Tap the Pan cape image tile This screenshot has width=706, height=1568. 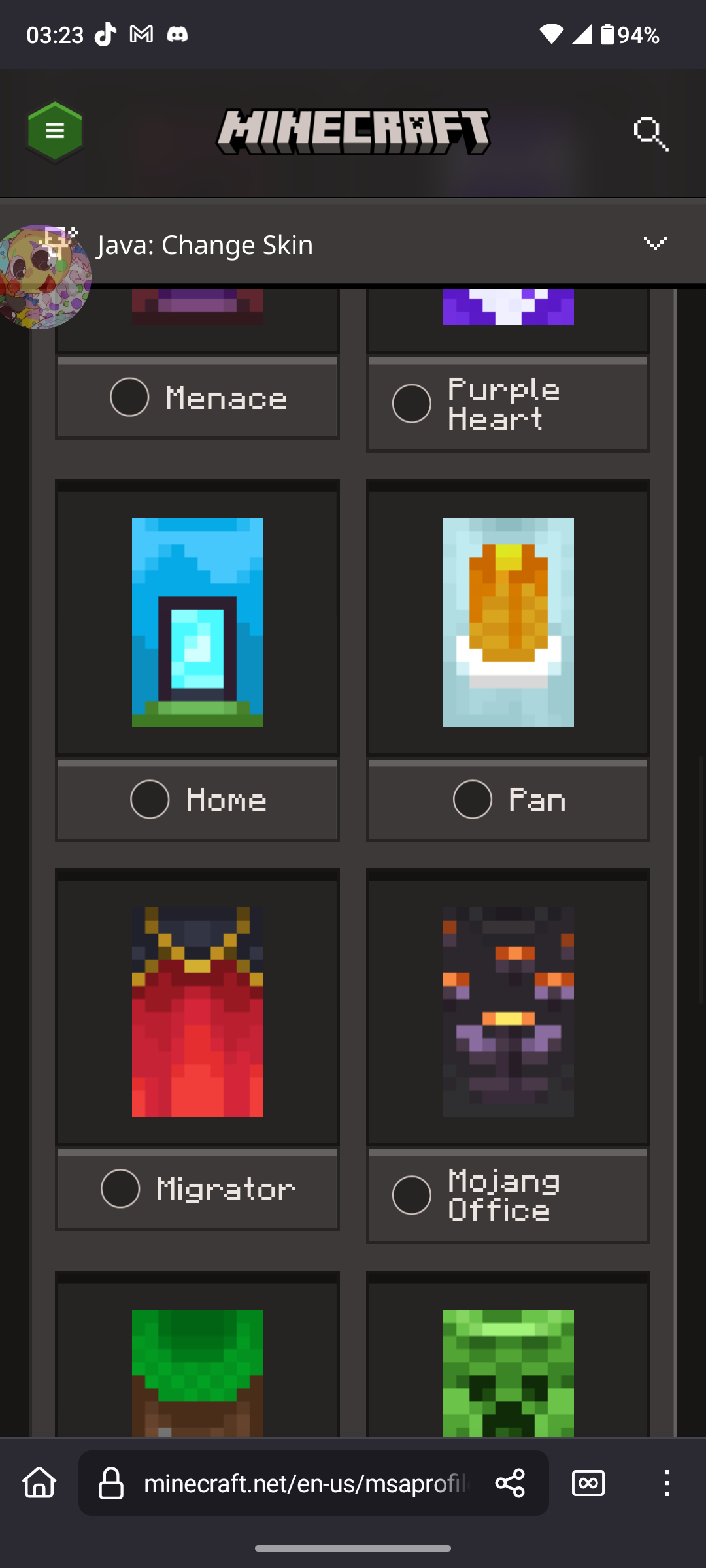508,622
